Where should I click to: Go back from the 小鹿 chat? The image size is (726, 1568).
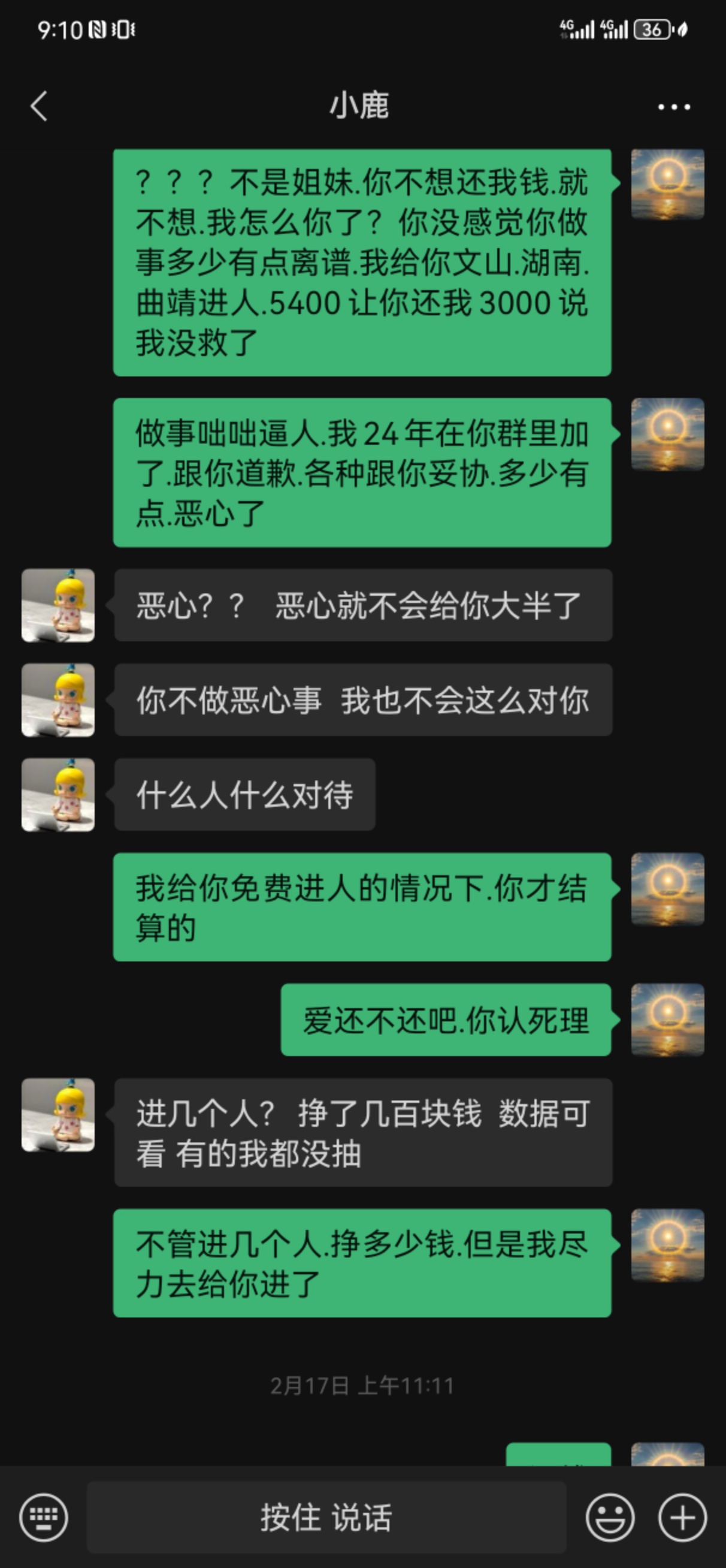tap(39, 107)
